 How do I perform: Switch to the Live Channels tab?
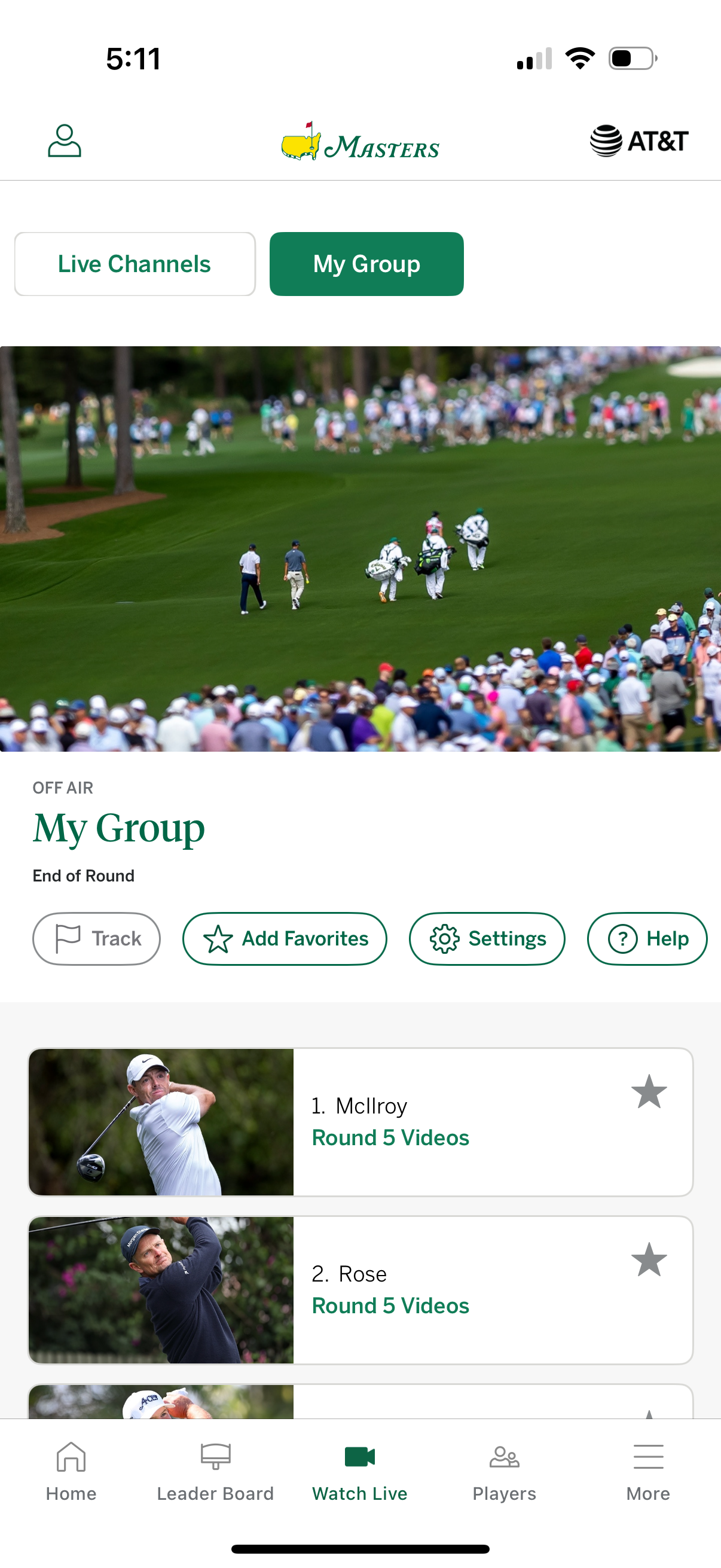tap(134, 264)
